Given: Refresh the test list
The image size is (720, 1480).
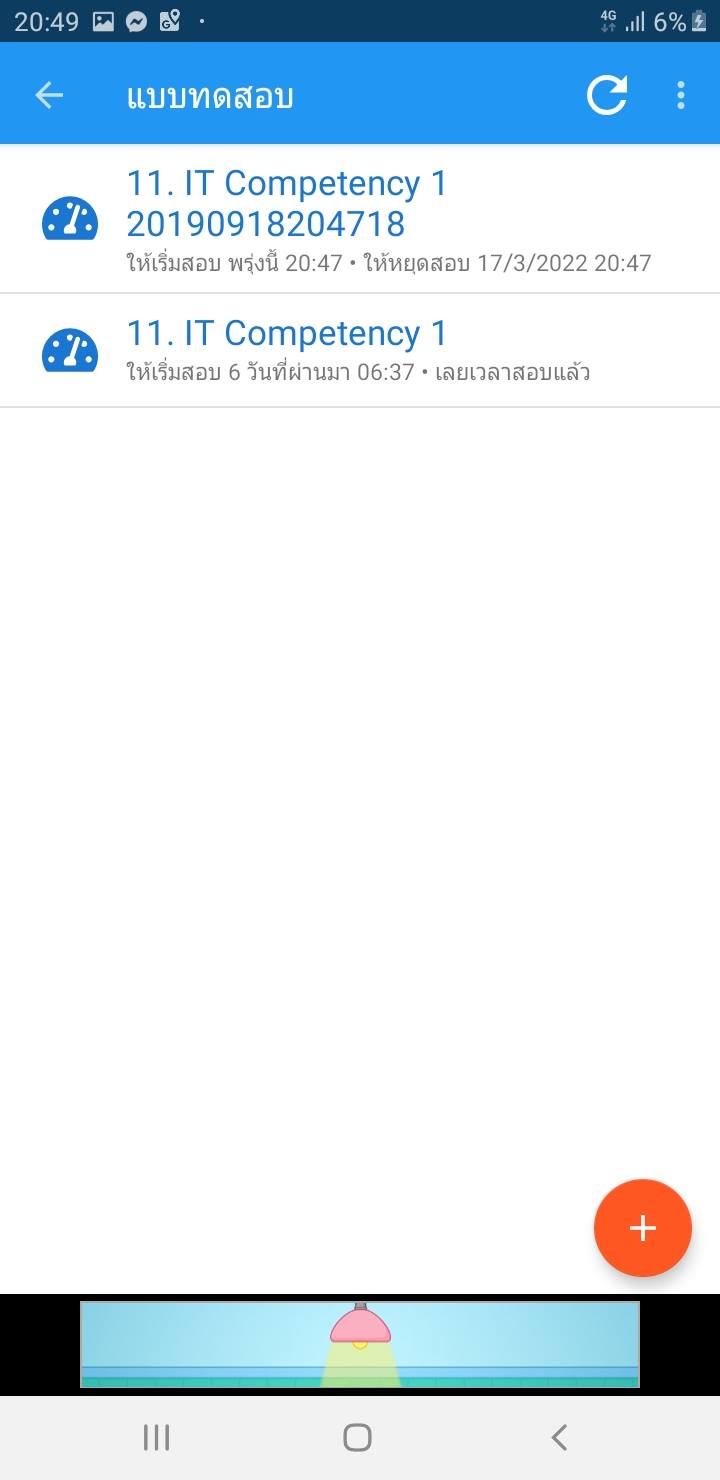Looking at the screenshot, I should [x=607, y=96].
